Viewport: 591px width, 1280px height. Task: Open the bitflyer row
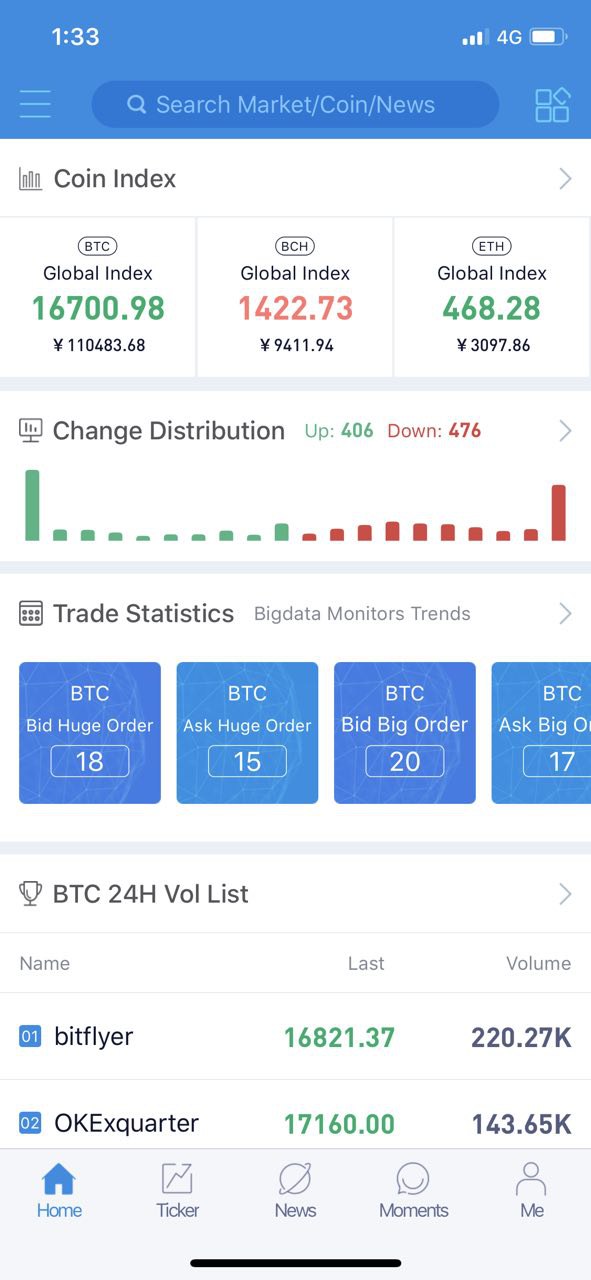[295, 1037]
